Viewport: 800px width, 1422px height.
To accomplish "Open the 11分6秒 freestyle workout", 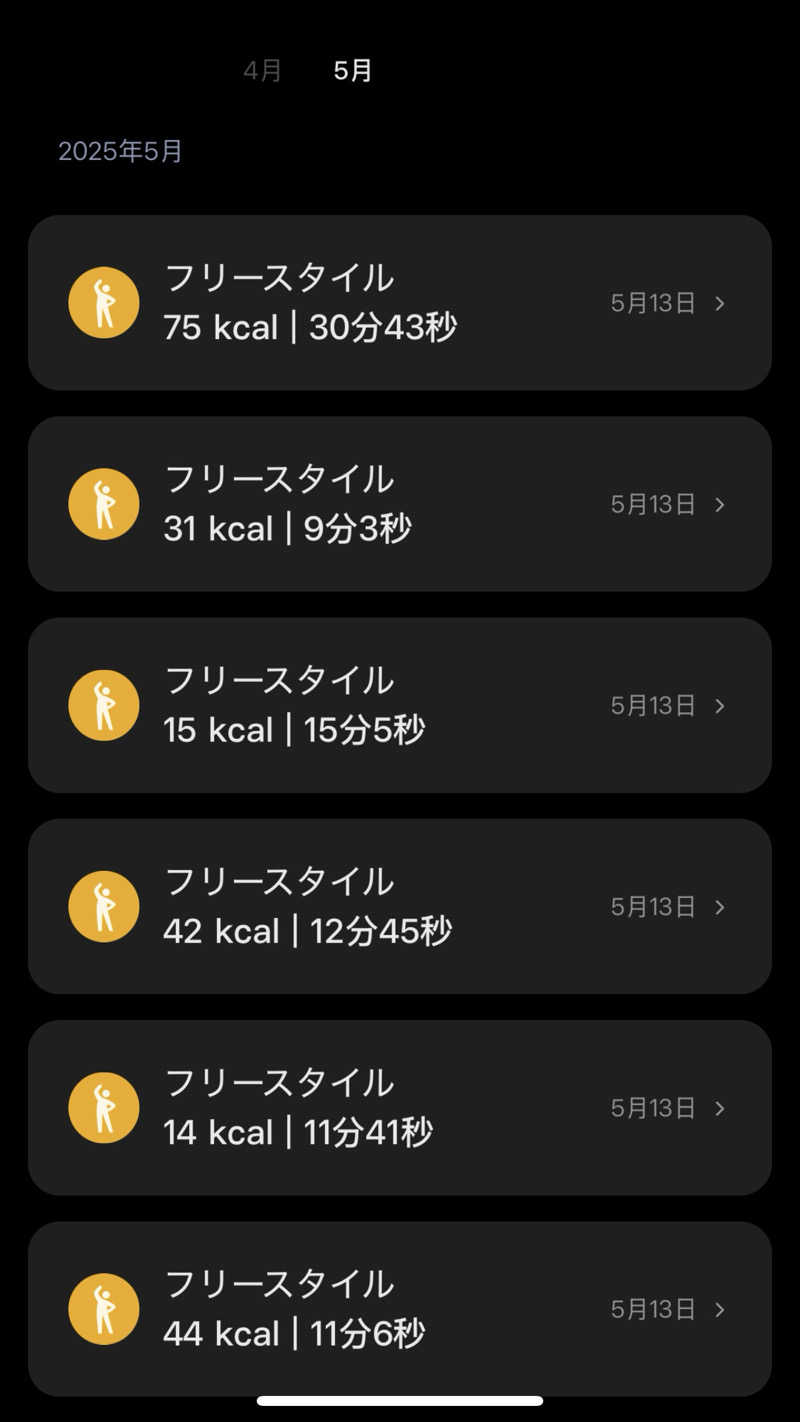I will (400, 1308).
